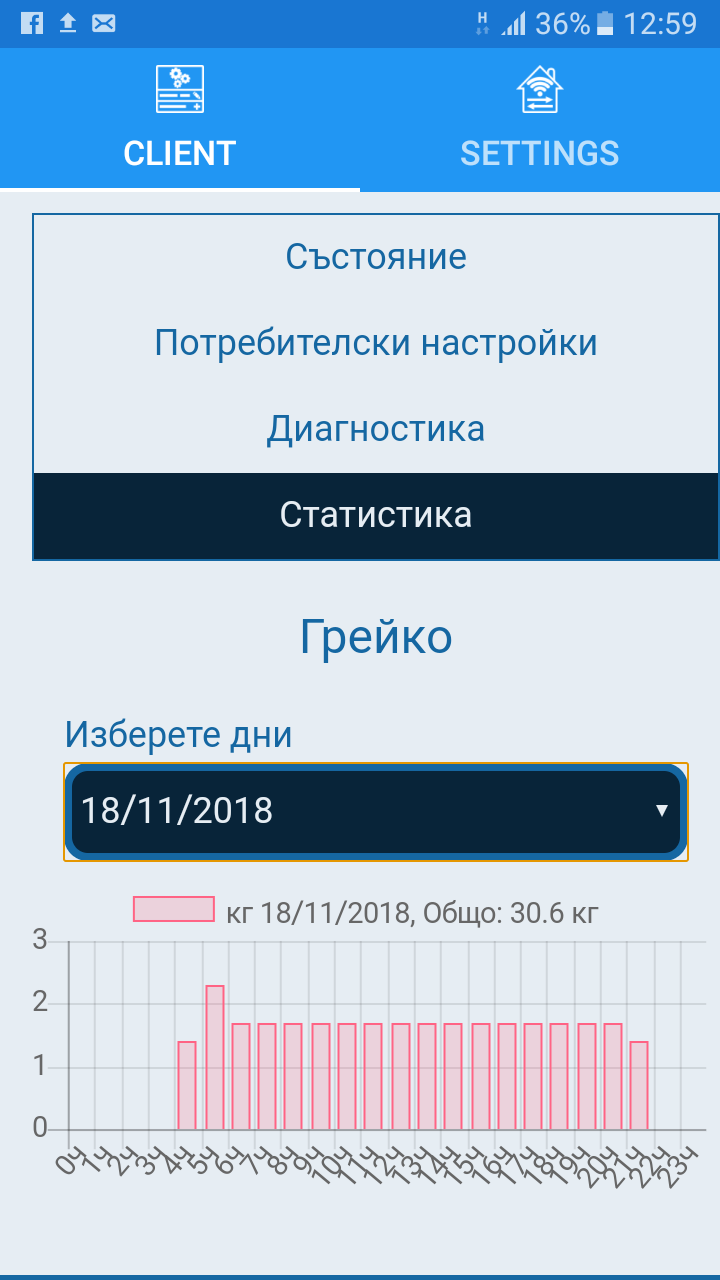Click the SETTINGS house antenna icon
The height and width of the screenshot is (1280, 720).
tap(540, 88)
